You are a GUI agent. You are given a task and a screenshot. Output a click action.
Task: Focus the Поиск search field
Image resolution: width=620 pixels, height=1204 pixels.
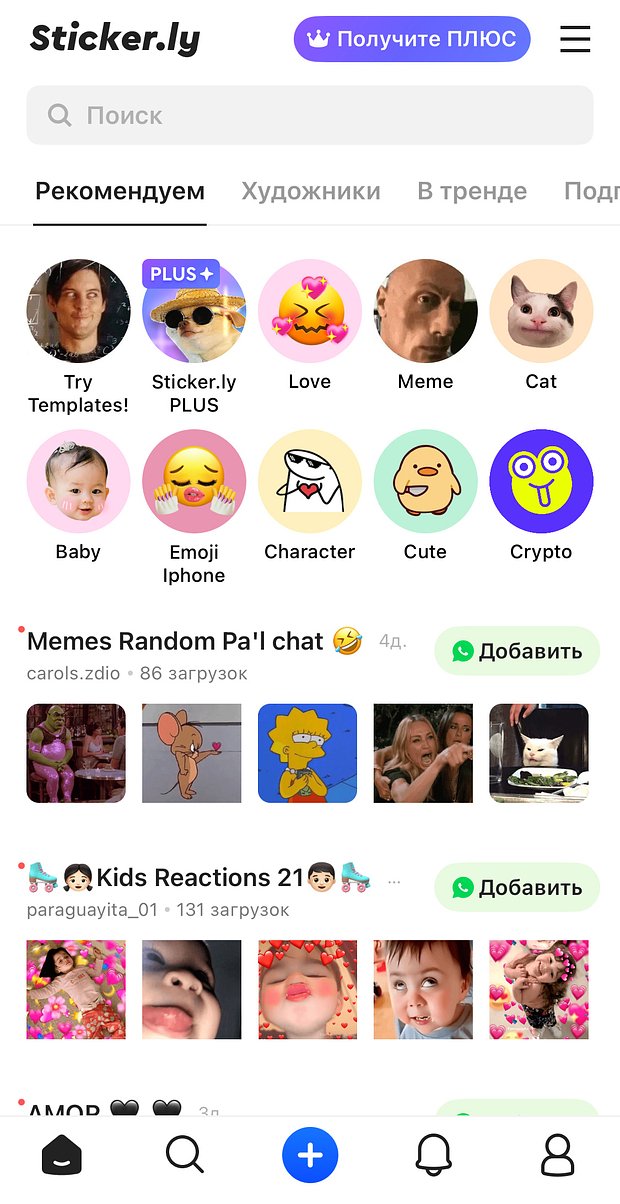310,115
